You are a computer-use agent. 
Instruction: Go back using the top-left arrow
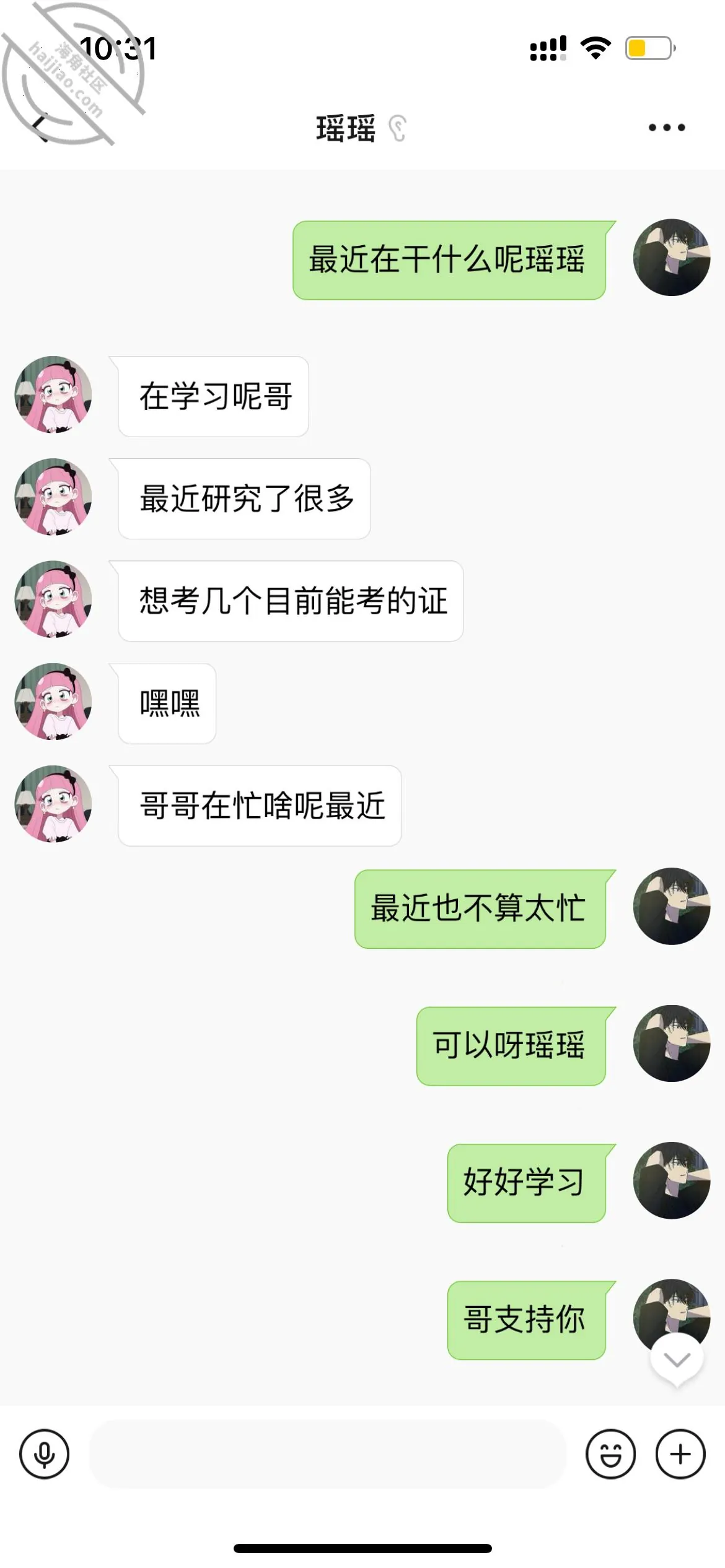41,128
